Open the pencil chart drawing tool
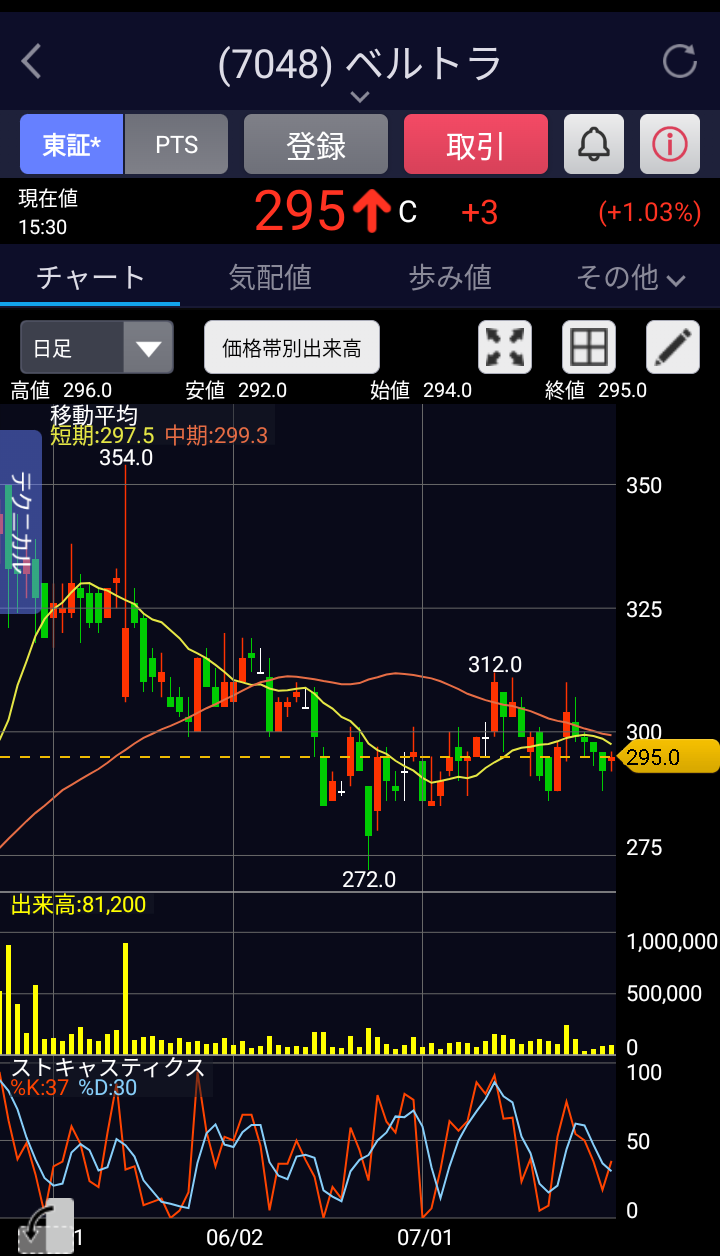The height and width of the screenshot is (1256, 720). tap(673, 348)
